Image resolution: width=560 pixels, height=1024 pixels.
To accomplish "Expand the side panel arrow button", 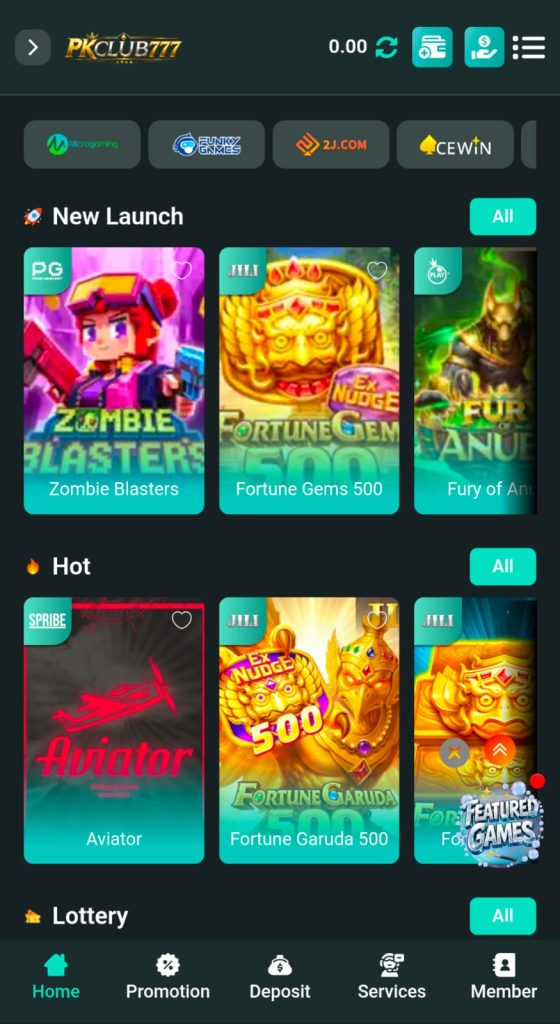I will (33, 47).
